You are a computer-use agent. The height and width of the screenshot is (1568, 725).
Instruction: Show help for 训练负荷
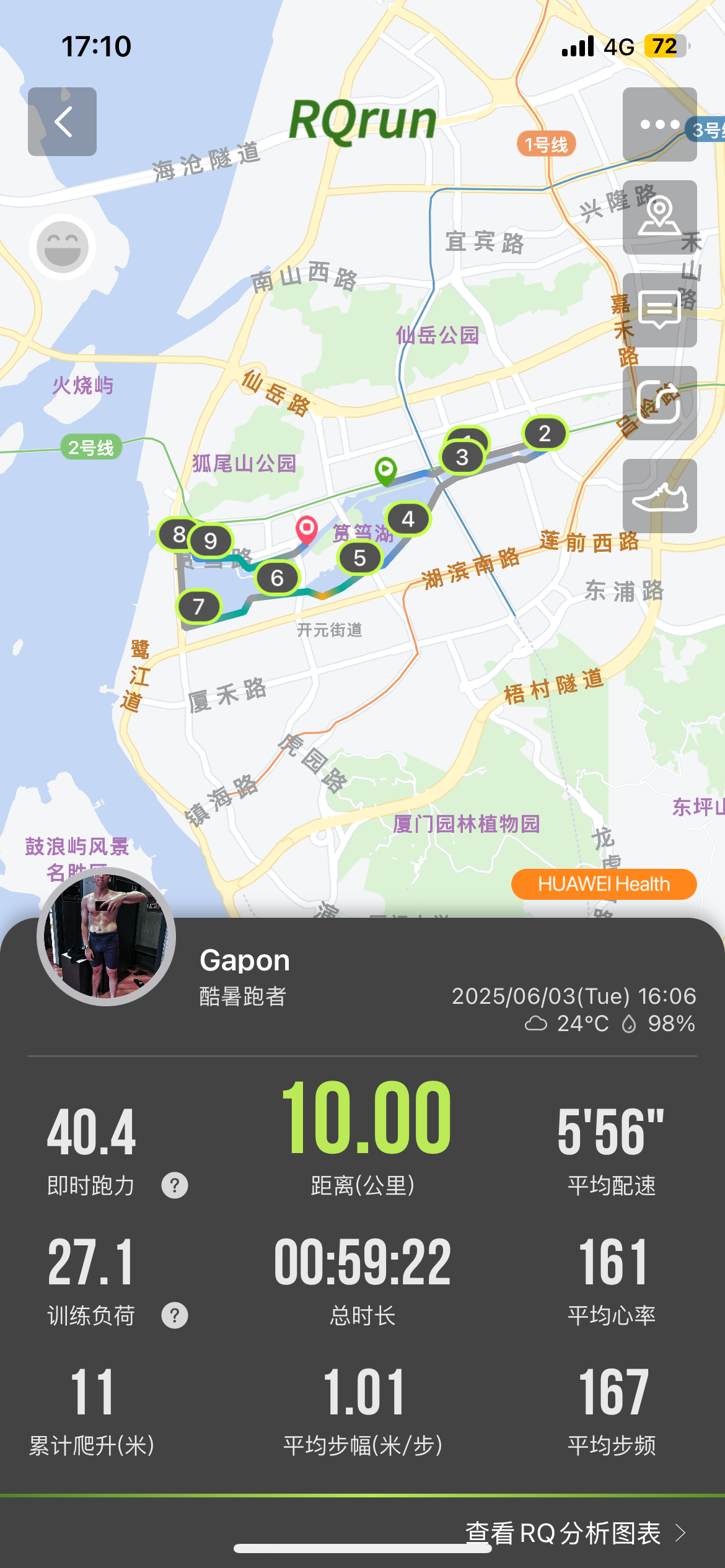tap(175, 1315)
